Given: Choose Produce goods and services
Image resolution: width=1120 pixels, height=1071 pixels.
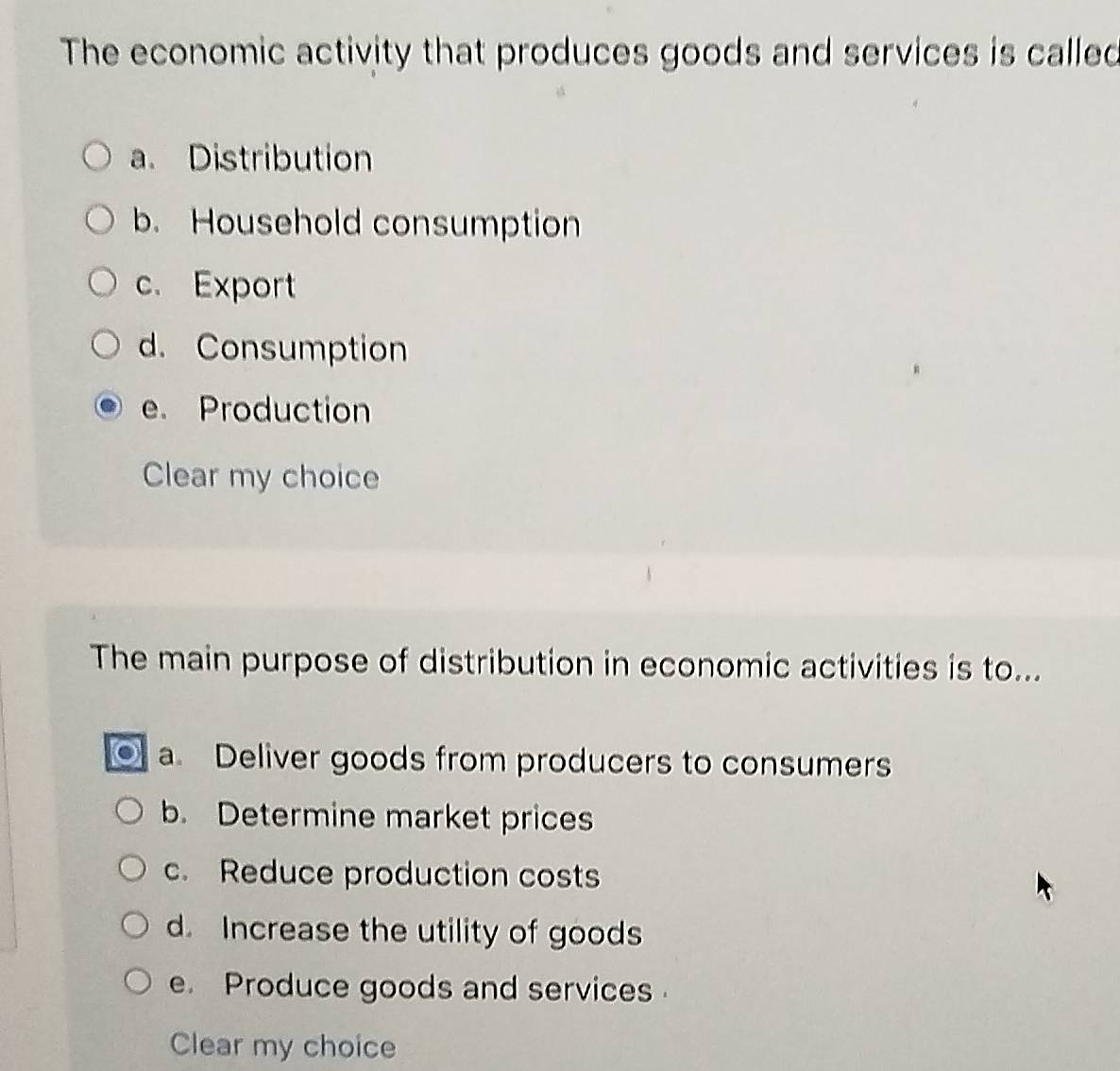Looking at the screenshot, I should [140, 983].
